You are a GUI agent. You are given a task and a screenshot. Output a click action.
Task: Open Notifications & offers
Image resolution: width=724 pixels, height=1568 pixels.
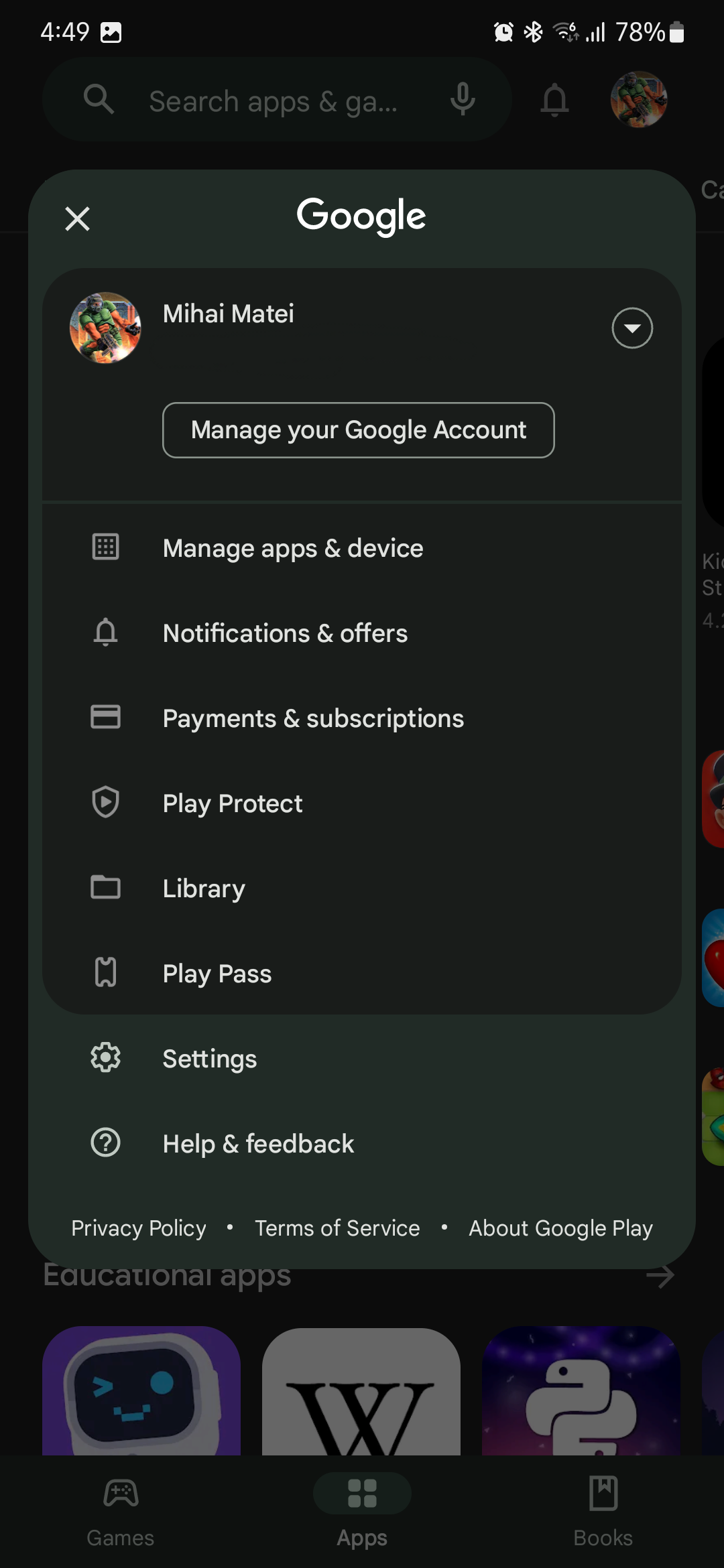(x=285, y=633)
